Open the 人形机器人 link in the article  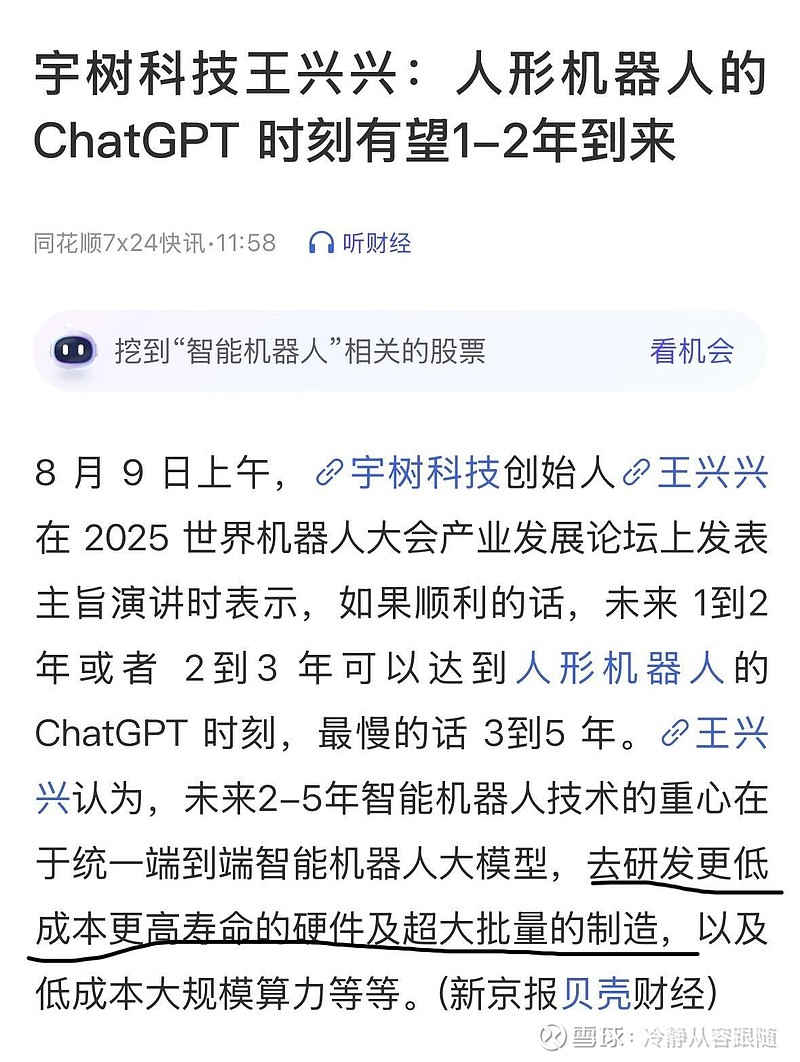620,668
